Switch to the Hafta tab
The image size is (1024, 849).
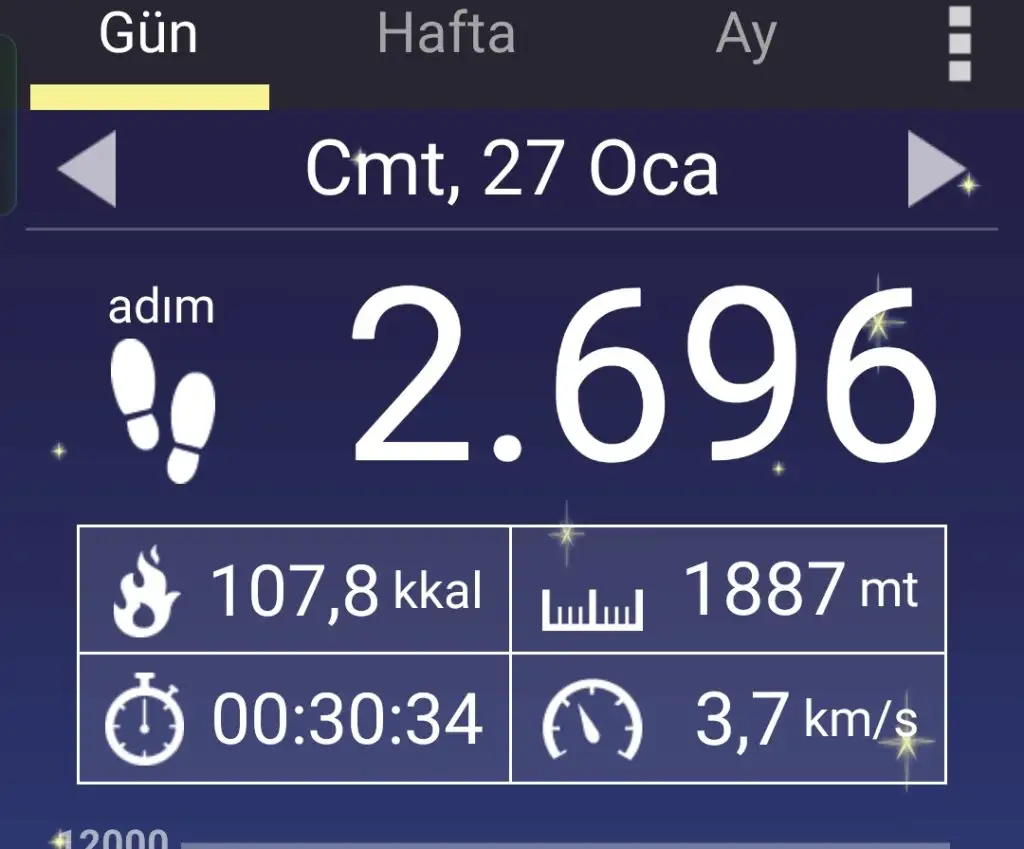(446, 35)
